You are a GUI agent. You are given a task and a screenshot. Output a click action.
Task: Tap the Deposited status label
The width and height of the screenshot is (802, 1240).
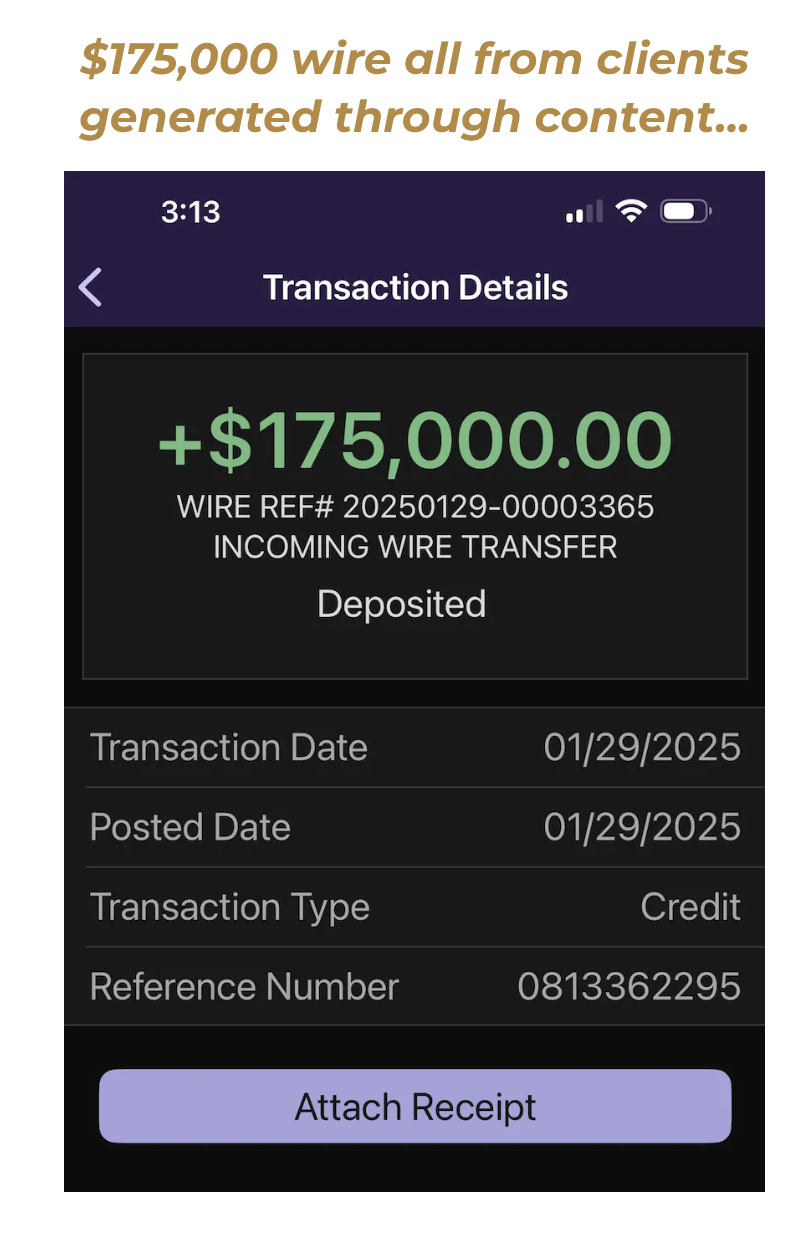401,603
